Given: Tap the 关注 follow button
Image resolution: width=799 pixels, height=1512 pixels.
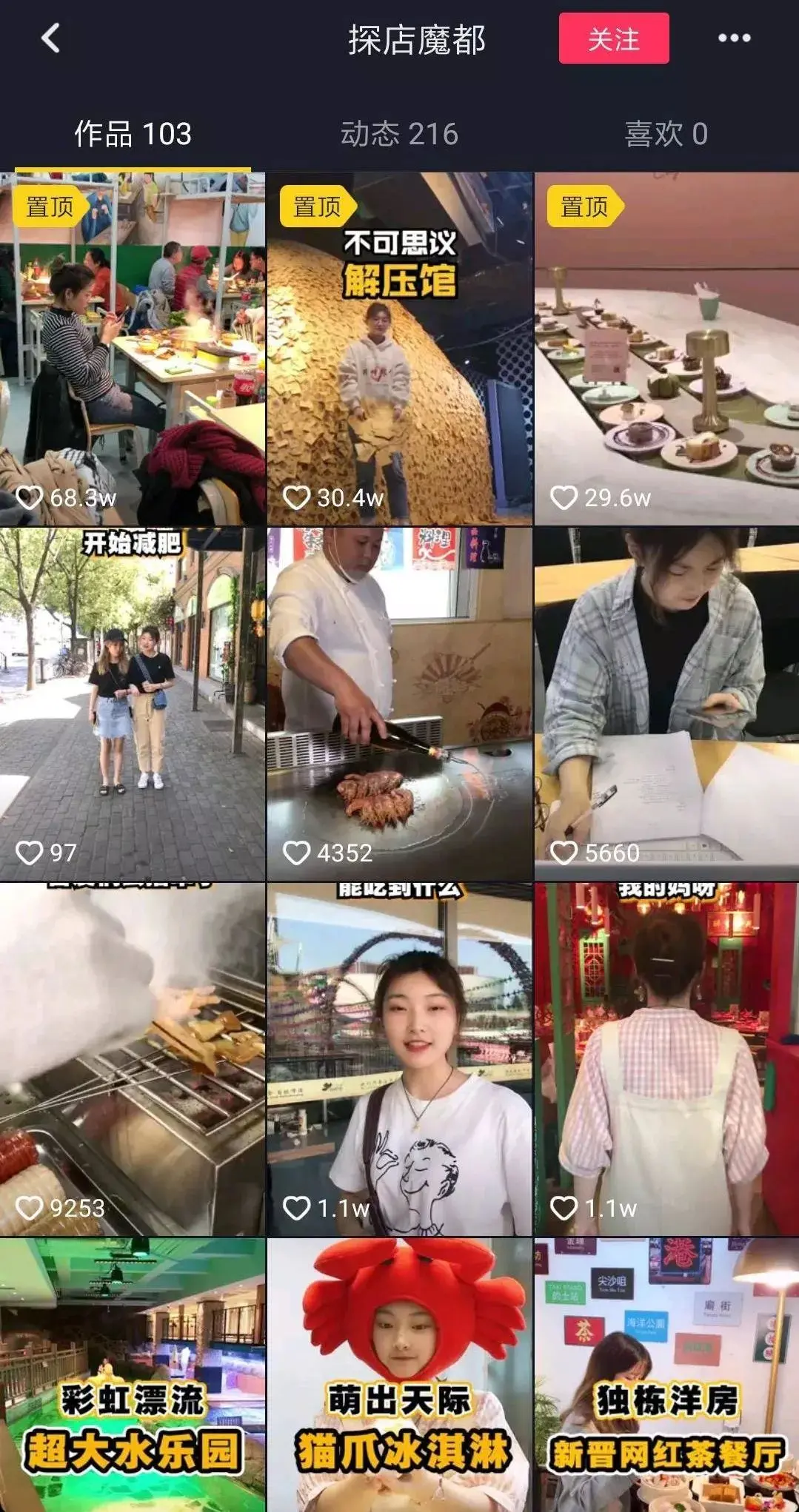Looking at the screenshot, I should pyautogui.click(x=613, y=38).
